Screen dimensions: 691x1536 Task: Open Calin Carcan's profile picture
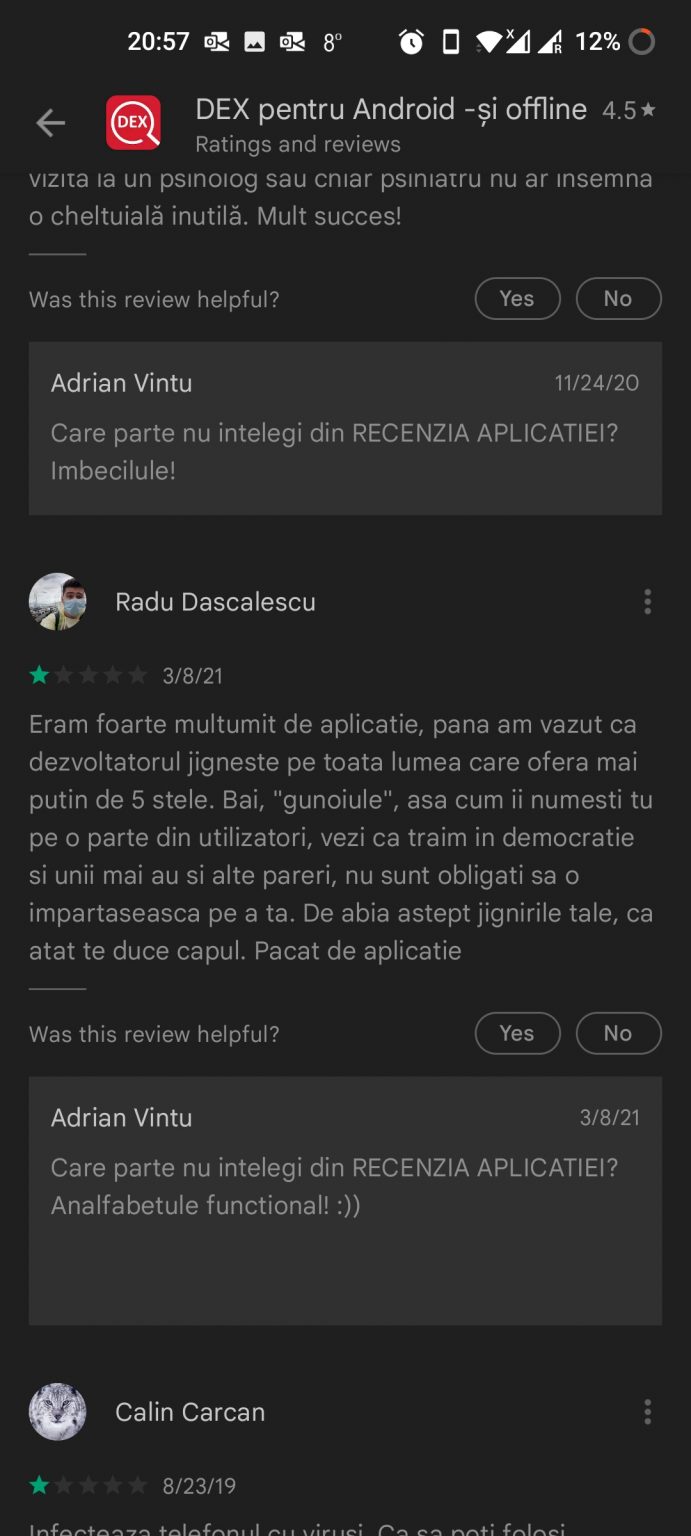58,1412
